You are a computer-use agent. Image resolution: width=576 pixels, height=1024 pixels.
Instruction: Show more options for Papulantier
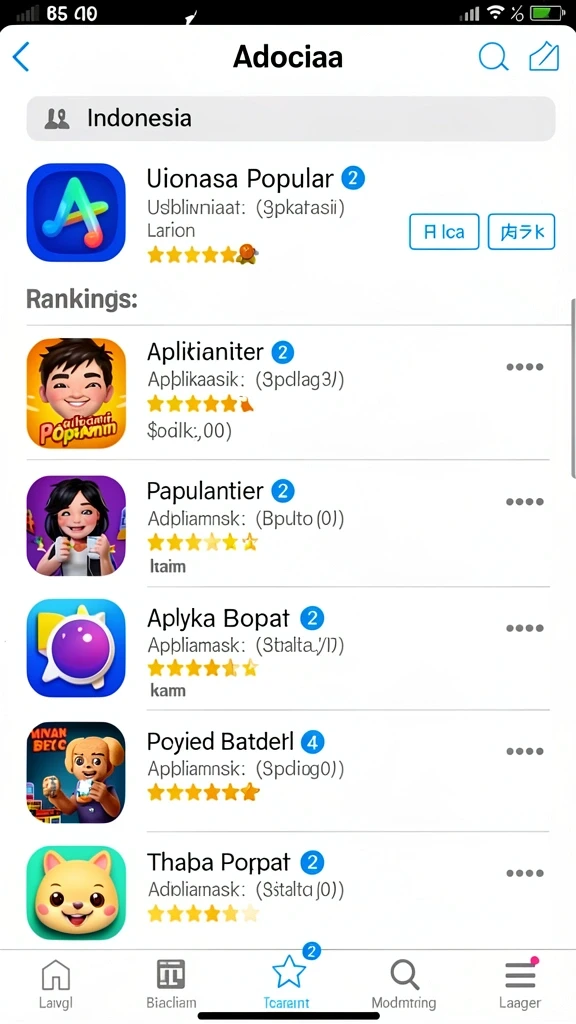pos(525,502)
